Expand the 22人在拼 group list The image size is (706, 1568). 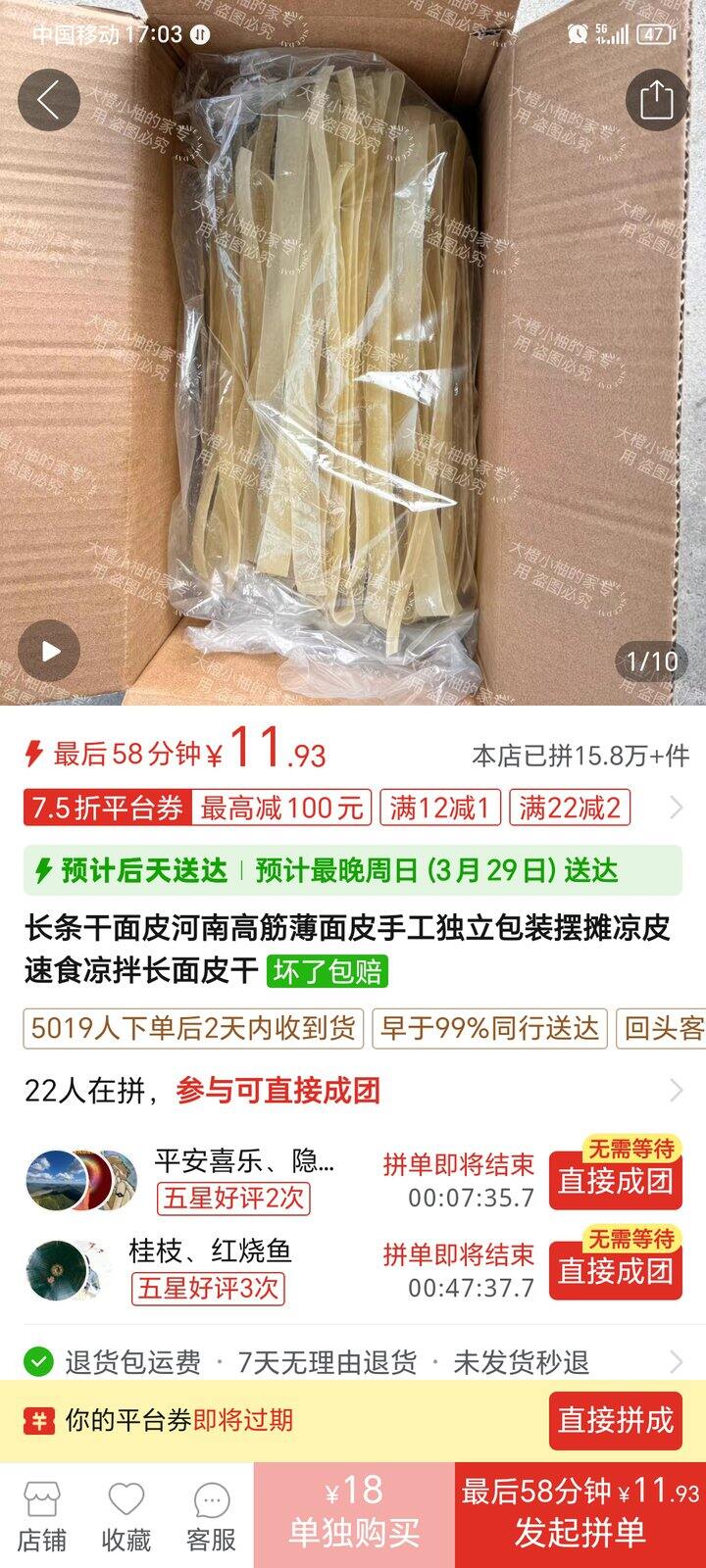[x=676, y=1090]
